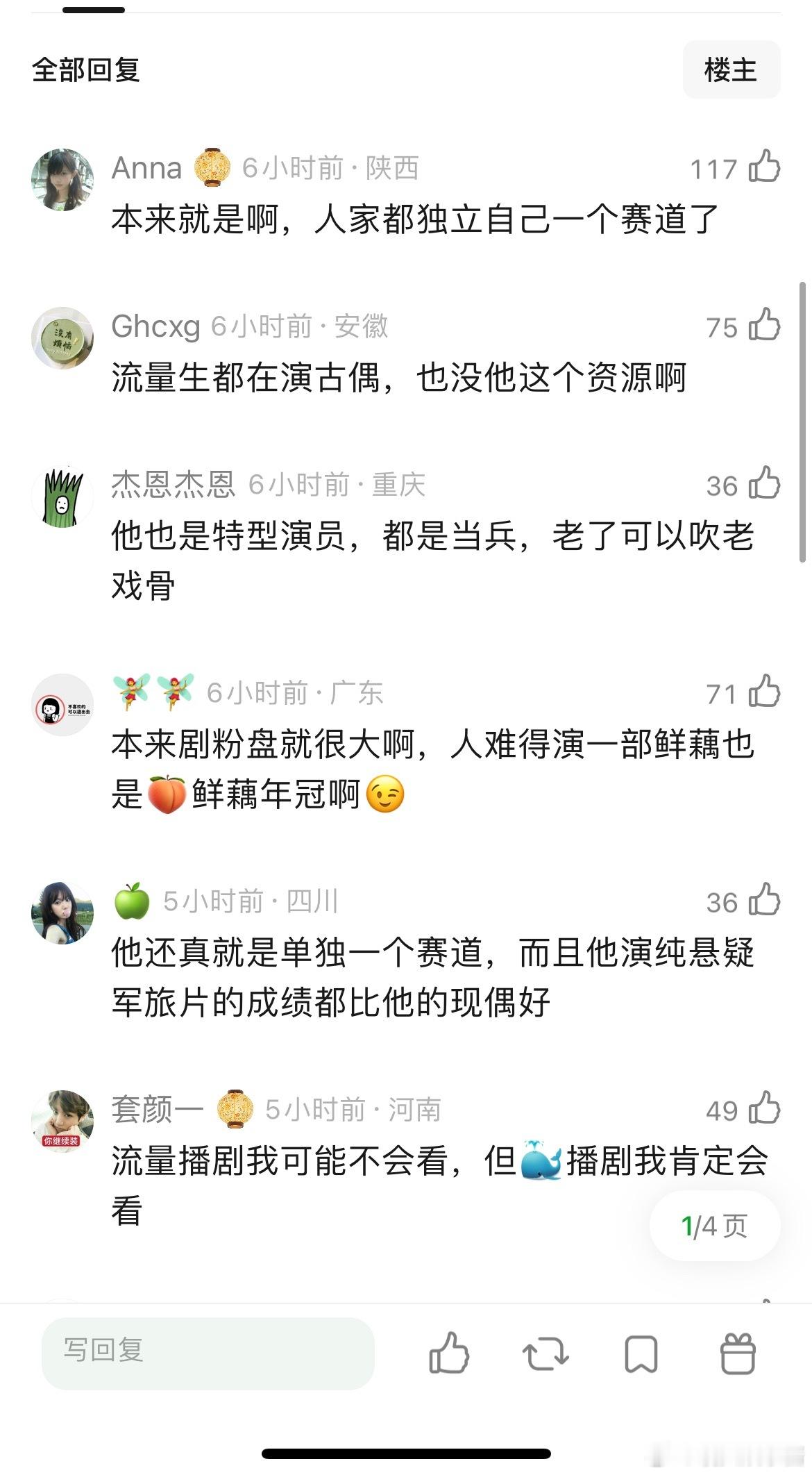Open the gift icon in the bottom bar
Image resolution: width=812 pixels, height=1475 pixels.
pyautogui.click(x=737, y=1353)
